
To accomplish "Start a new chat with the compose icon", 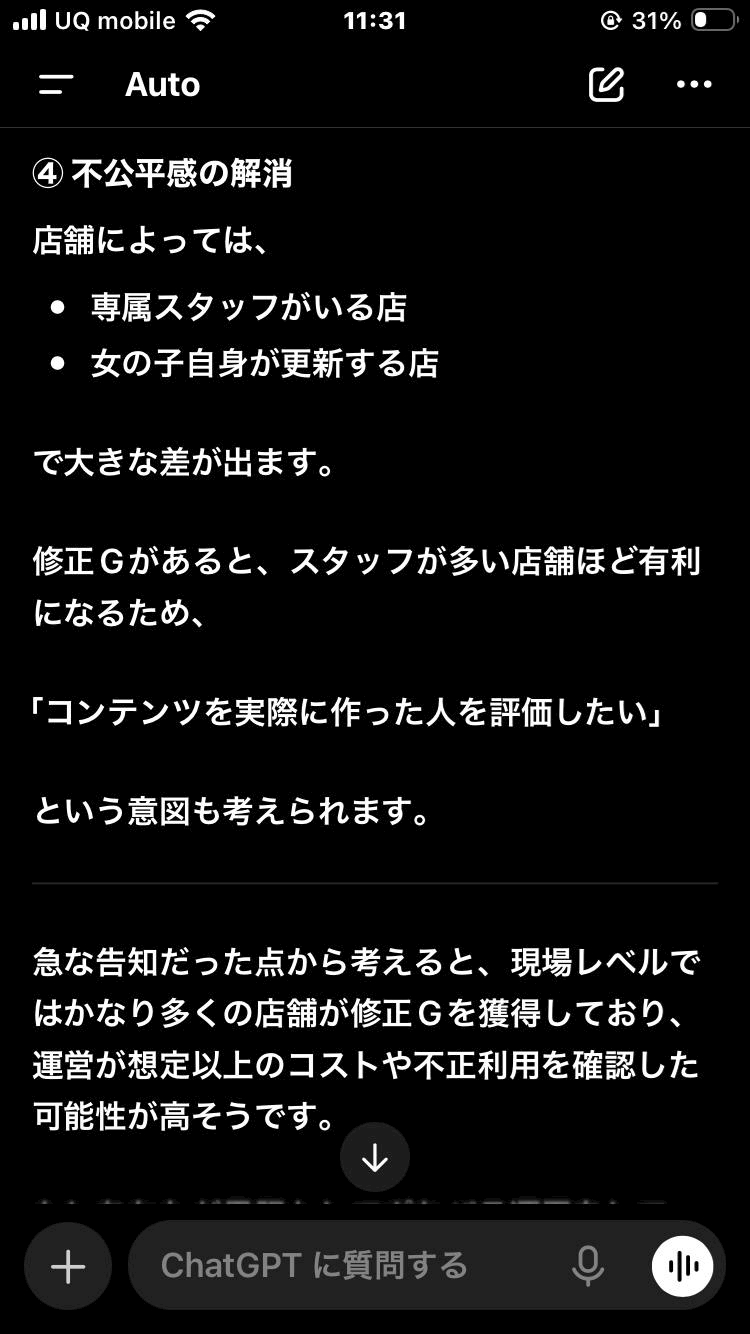I will pyautogui.click(x=606, y=85).
